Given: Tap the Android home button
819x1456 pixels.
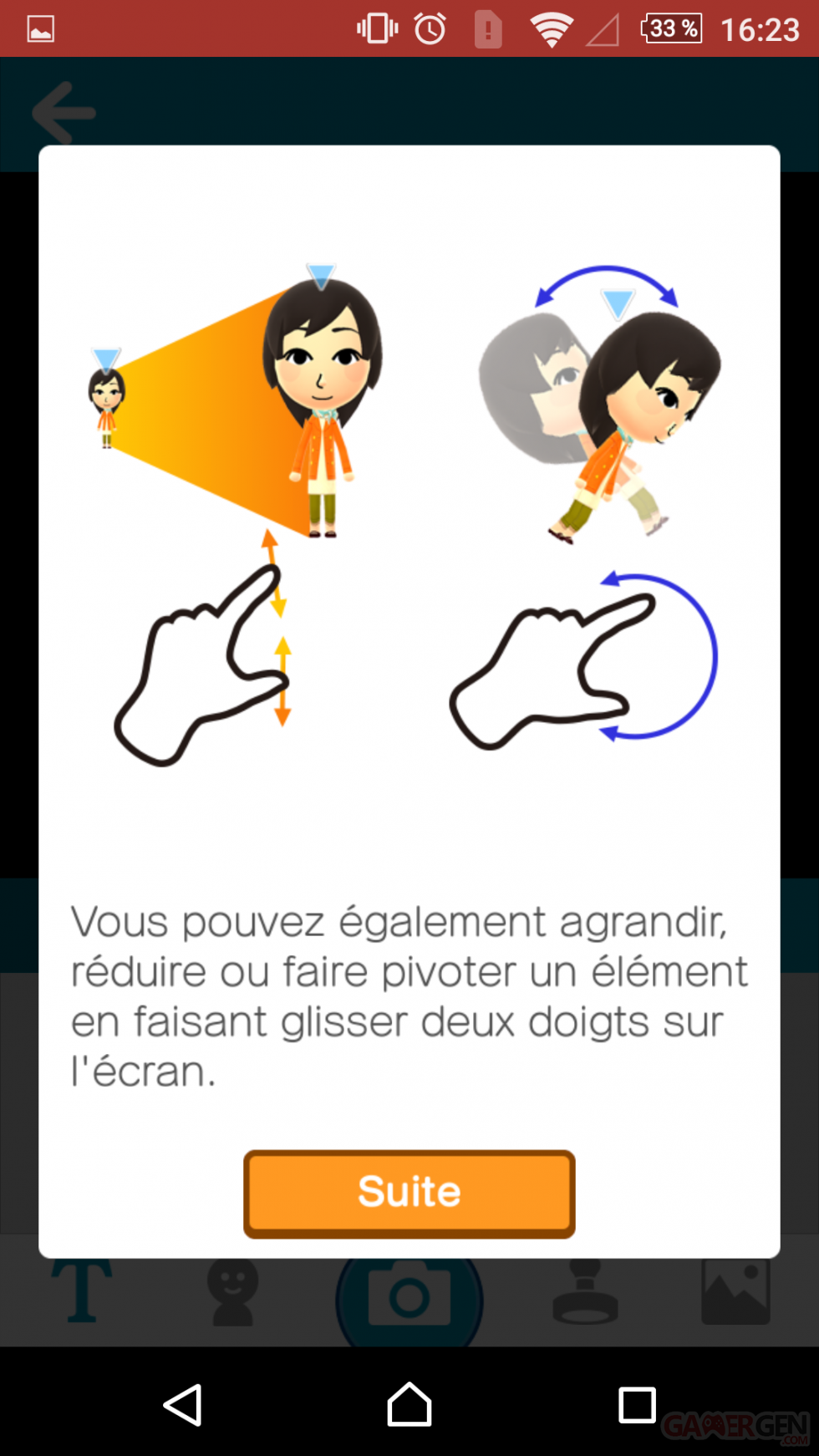Looking at the screenshot, I should [409, 1405].
